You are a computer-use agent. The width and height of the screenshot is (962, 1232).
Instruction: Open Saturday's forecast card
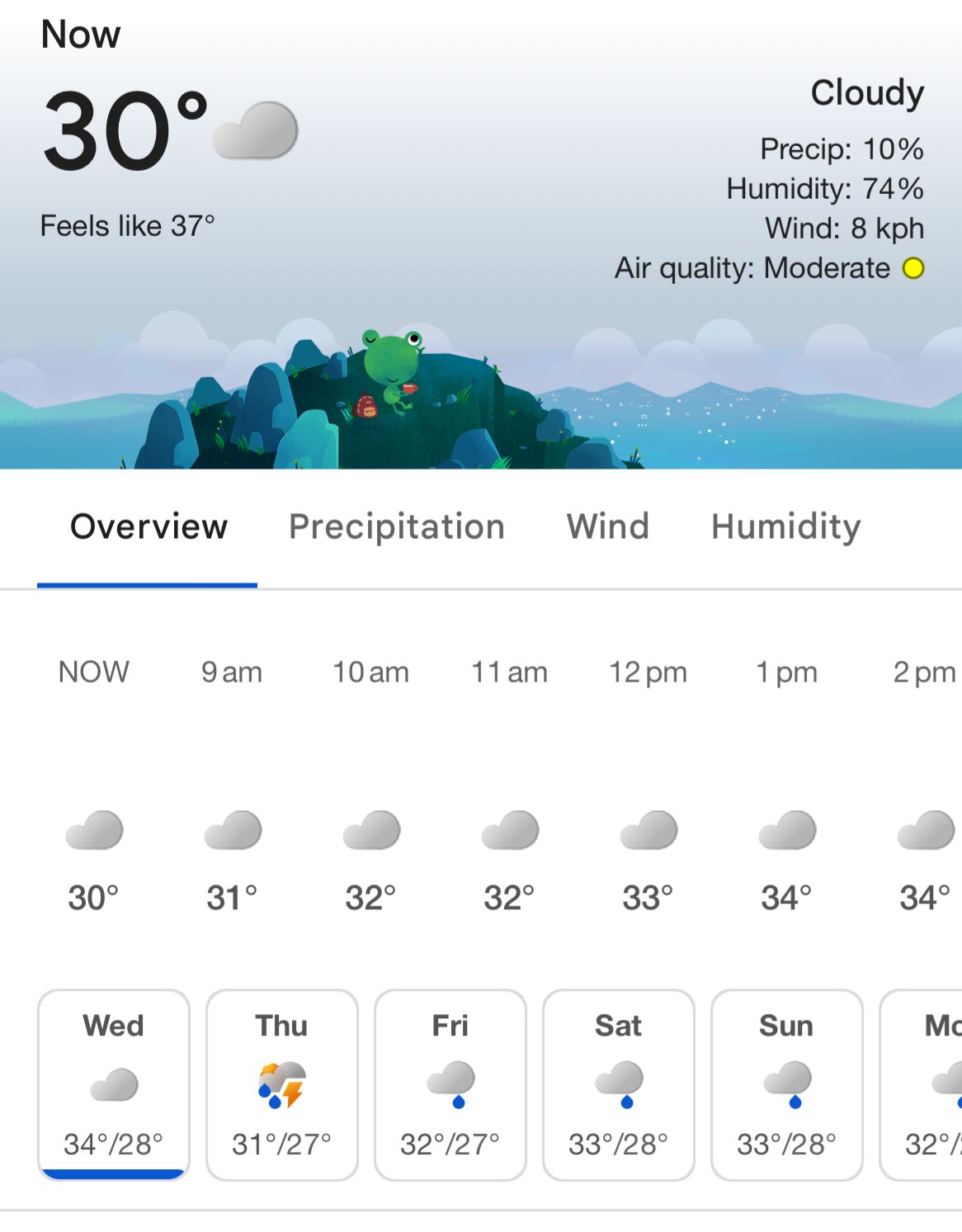coord(619,1083)
